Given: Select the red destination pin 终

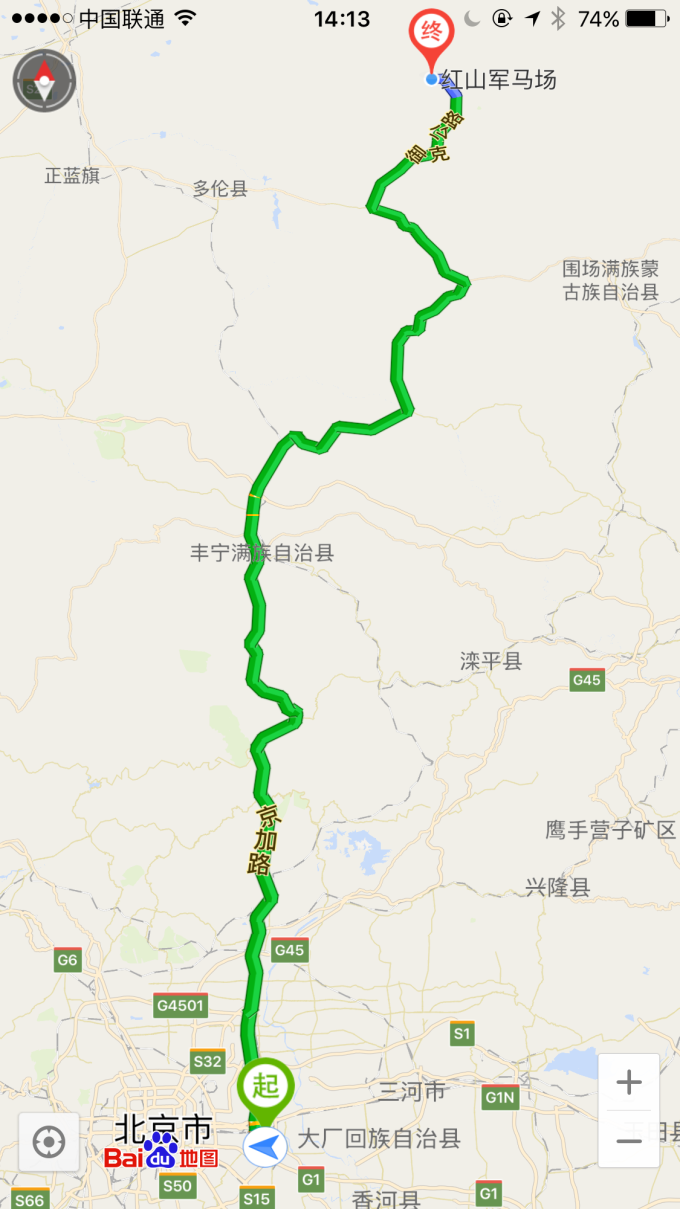Looking at the screenshot, I should click(431, 36).
